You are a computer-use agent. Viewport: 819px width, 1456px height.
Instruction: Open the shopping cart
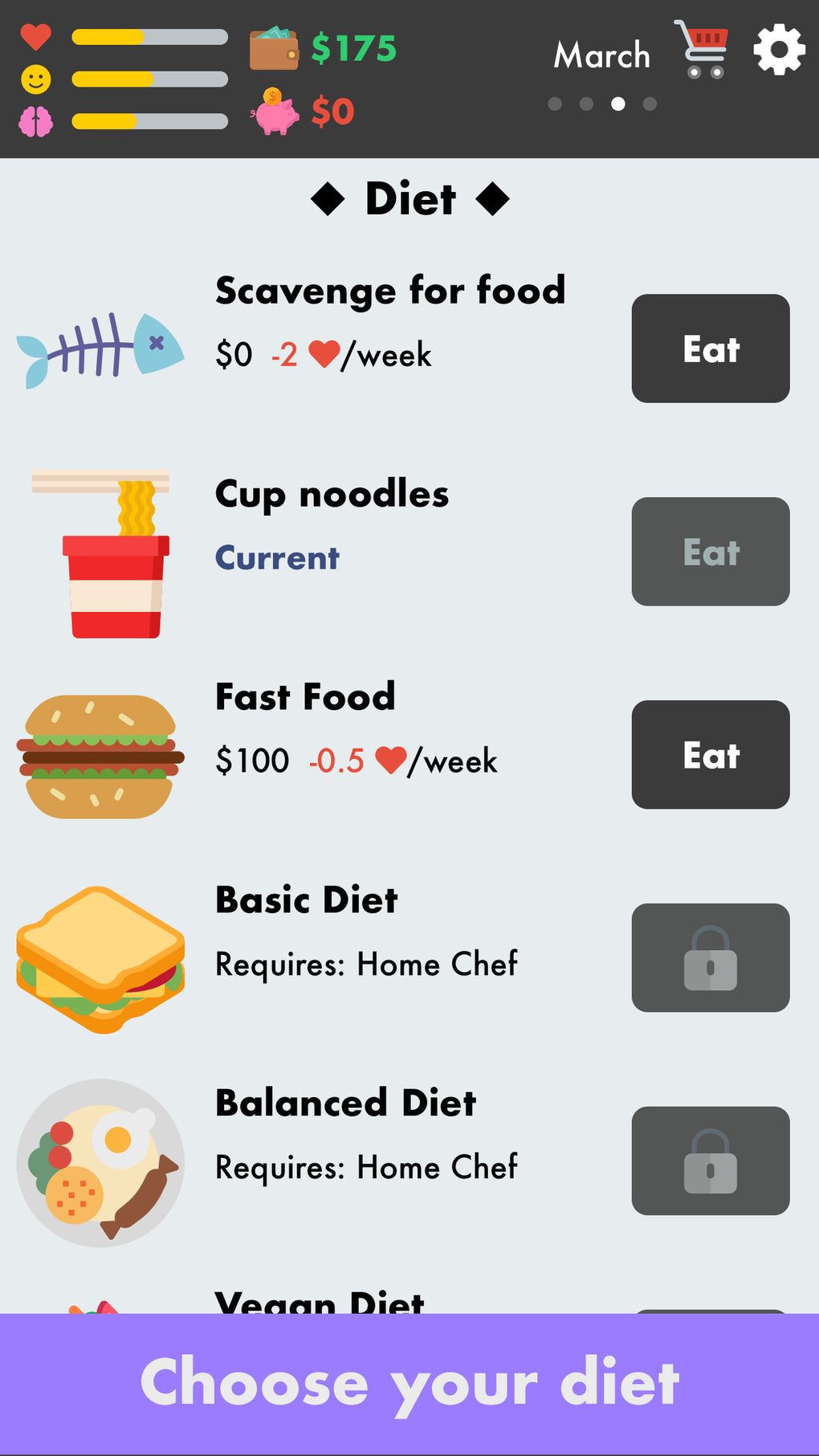[x=702, y=49]
